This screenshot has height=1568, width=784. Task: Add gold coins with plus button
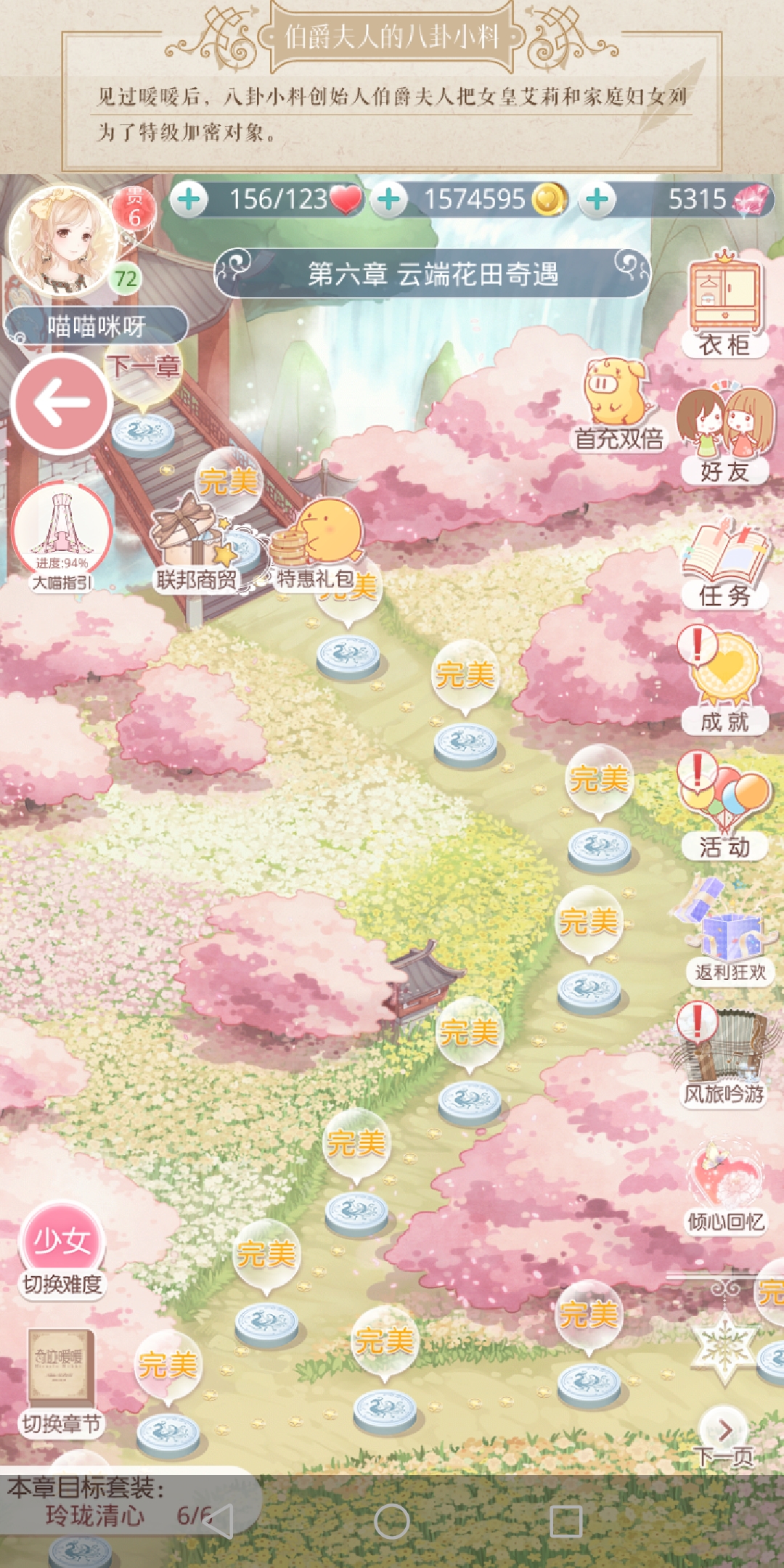pos(389,199)
